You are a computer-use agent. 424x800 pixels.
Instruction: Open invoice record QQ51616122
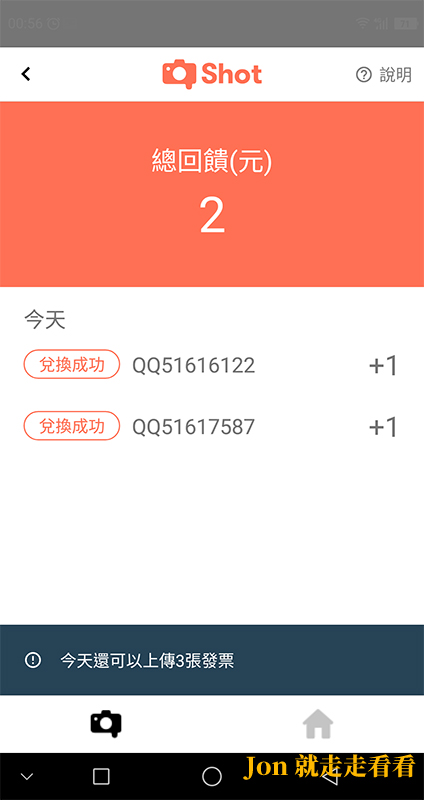point(212,365)
